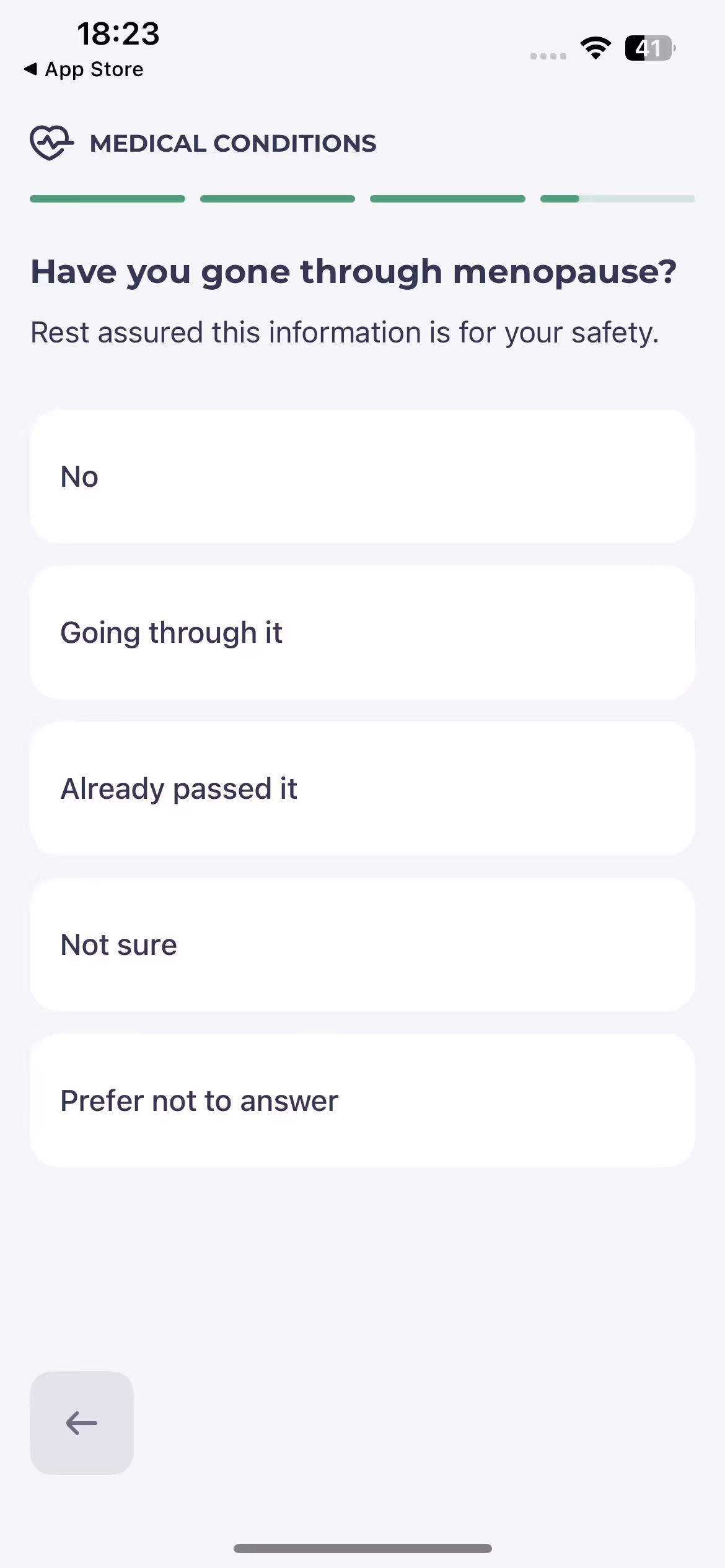Image resolution: width=725 pixels, height=1568 pixels.
Task: Select the No answer option
Action: click(362, 476)
